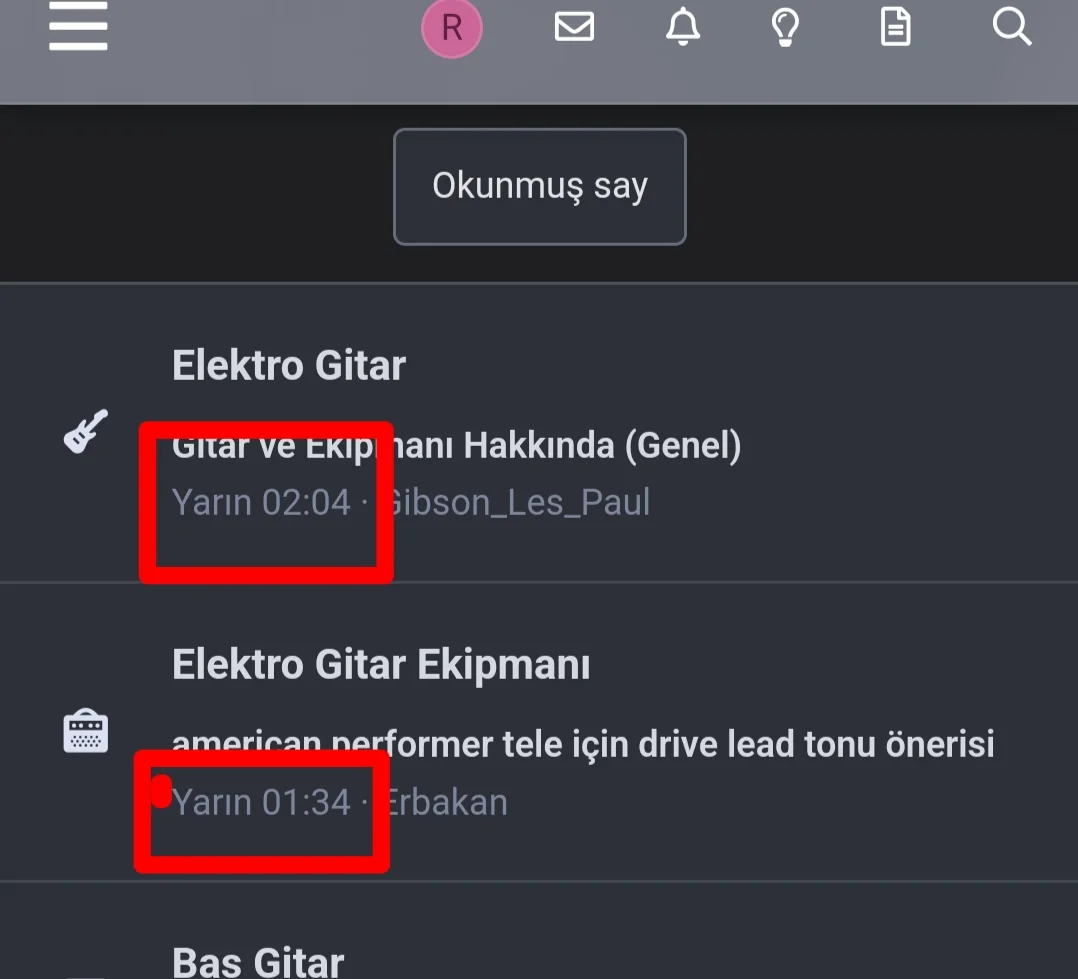Open the notifications bell
The width and height of the screenshot is (1078, 979).
[683, 27]
